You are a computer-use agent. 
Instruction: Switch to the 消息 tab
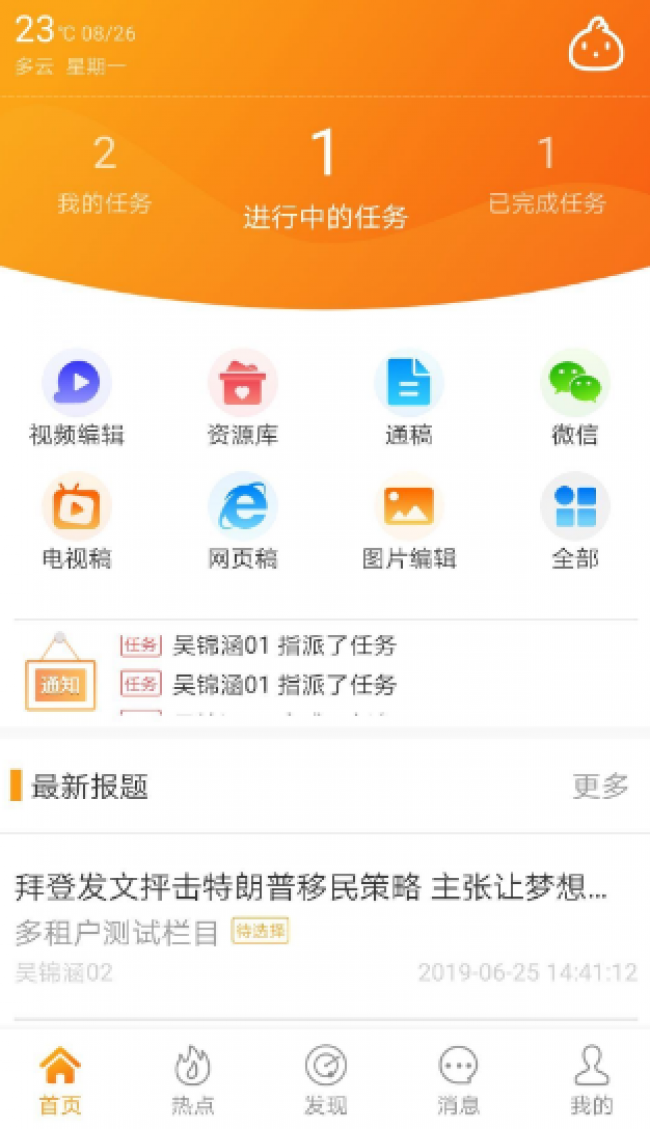click(458, 1080)
